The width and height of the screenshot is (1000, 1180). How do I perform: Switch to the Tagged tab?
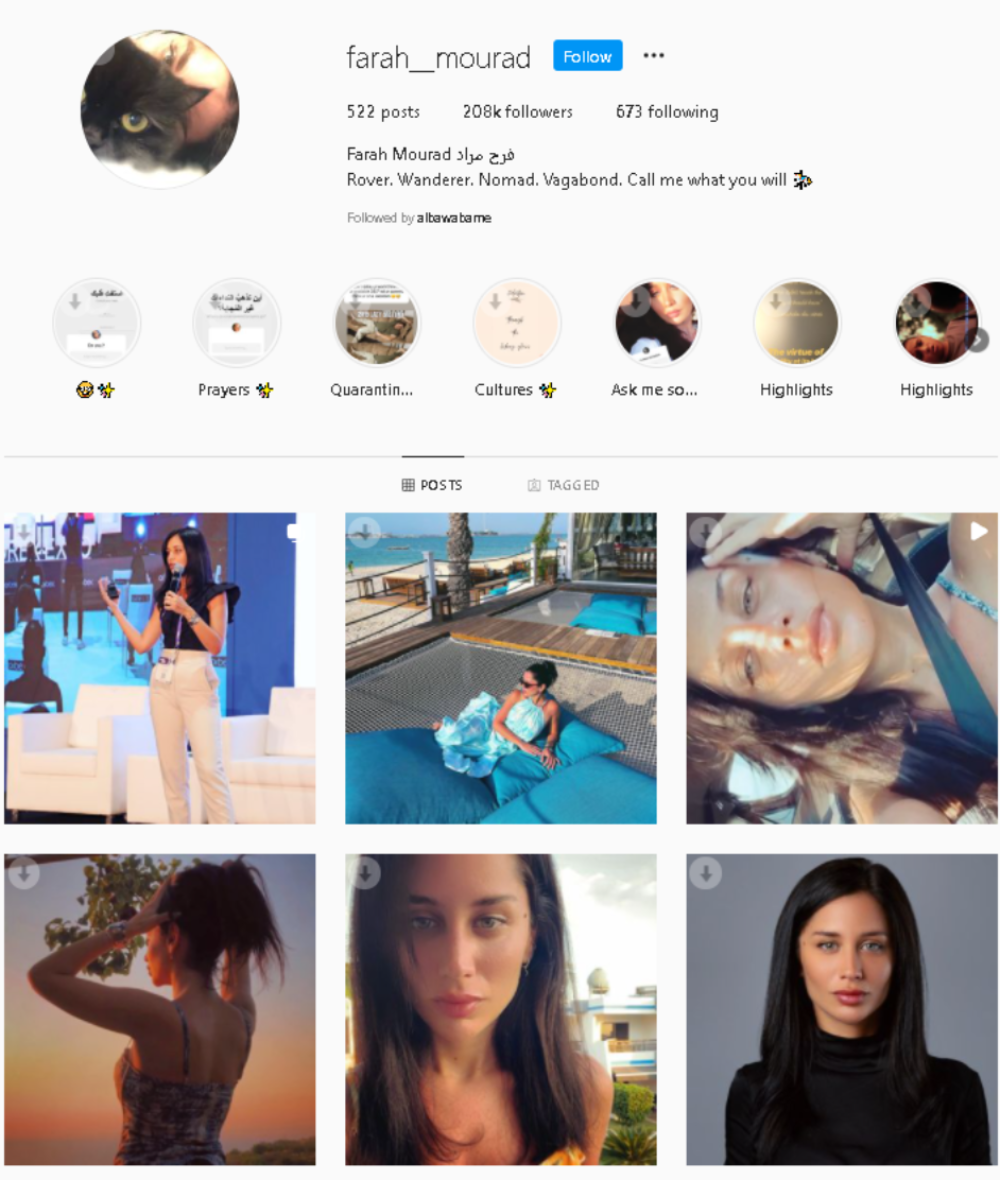(x=563, y=485)
